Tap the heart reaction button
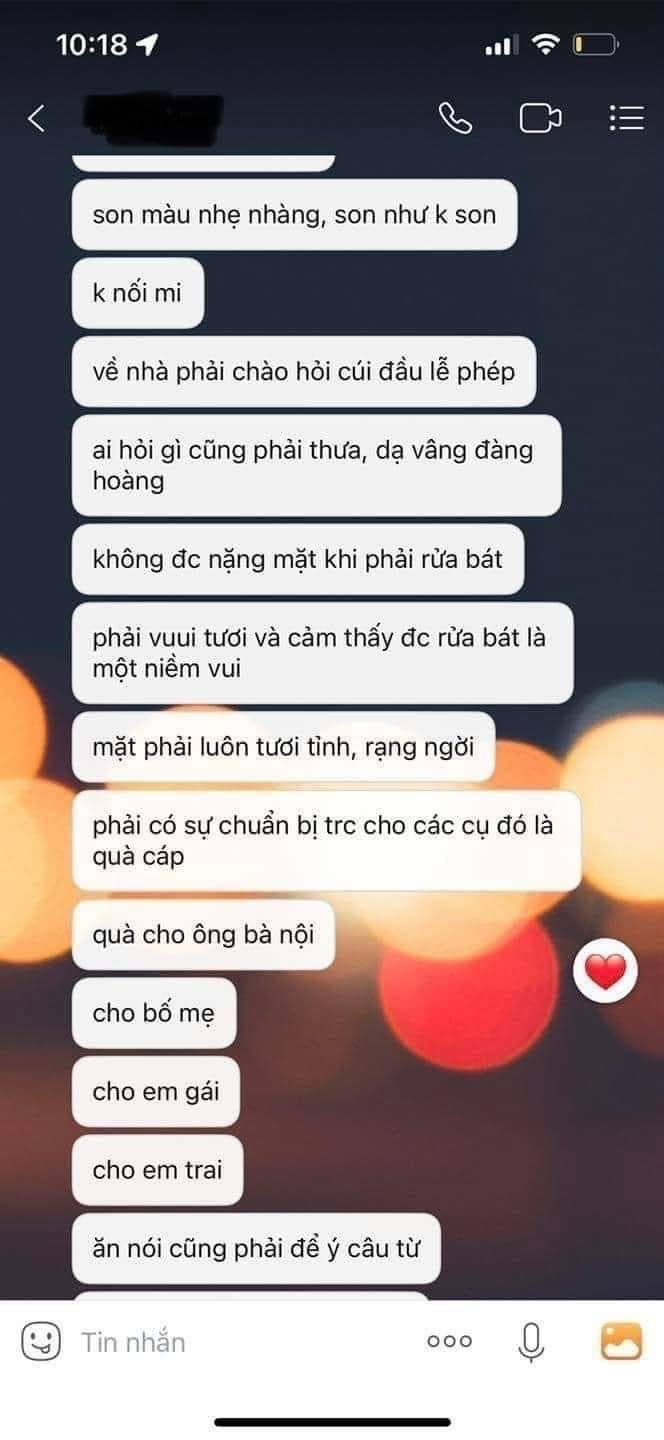 point(605,971)
